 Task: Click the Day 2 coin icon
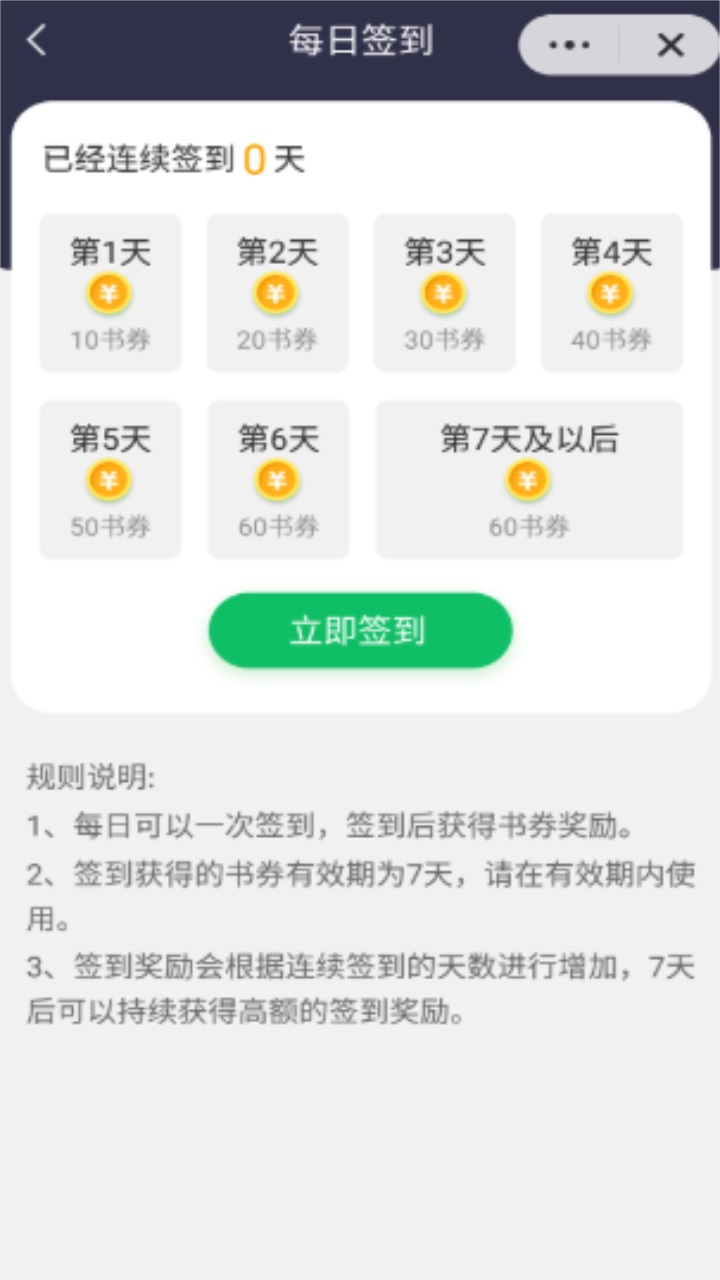click(x=277, y=293)
